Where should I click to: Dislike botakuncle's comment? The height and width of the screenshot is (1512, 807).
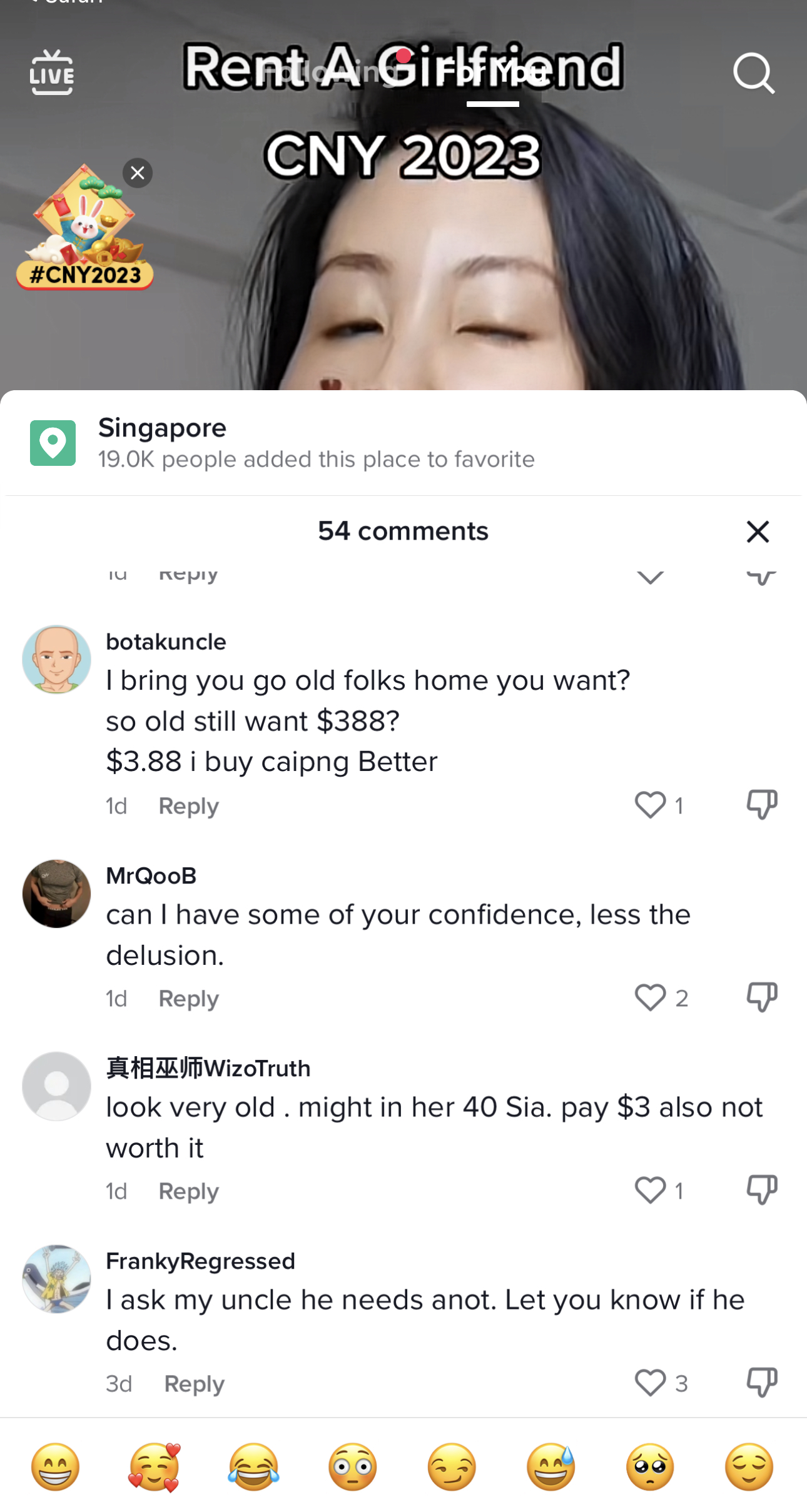pos(761,805)
